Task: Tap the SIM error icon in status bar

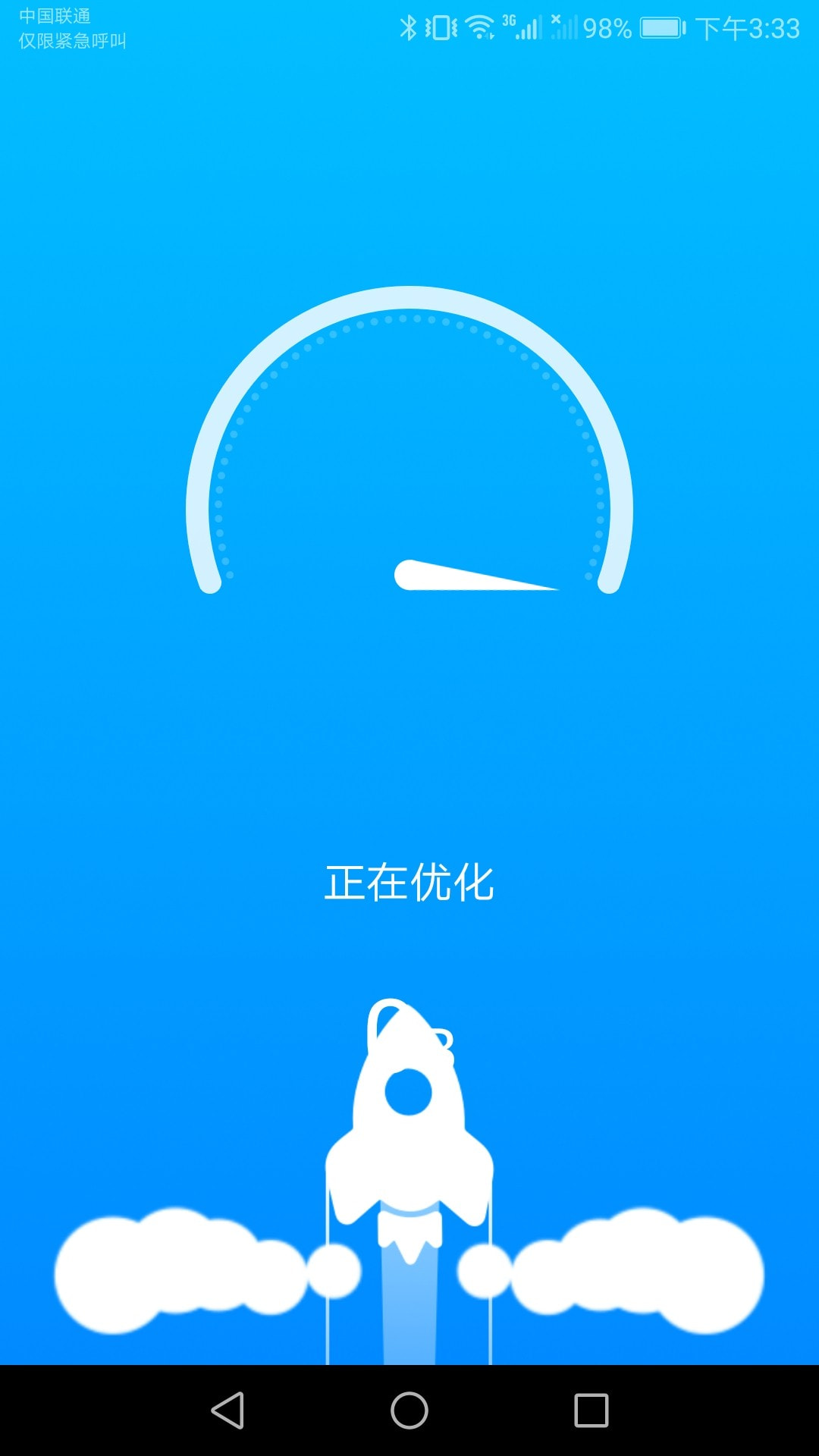Action: 560,25
